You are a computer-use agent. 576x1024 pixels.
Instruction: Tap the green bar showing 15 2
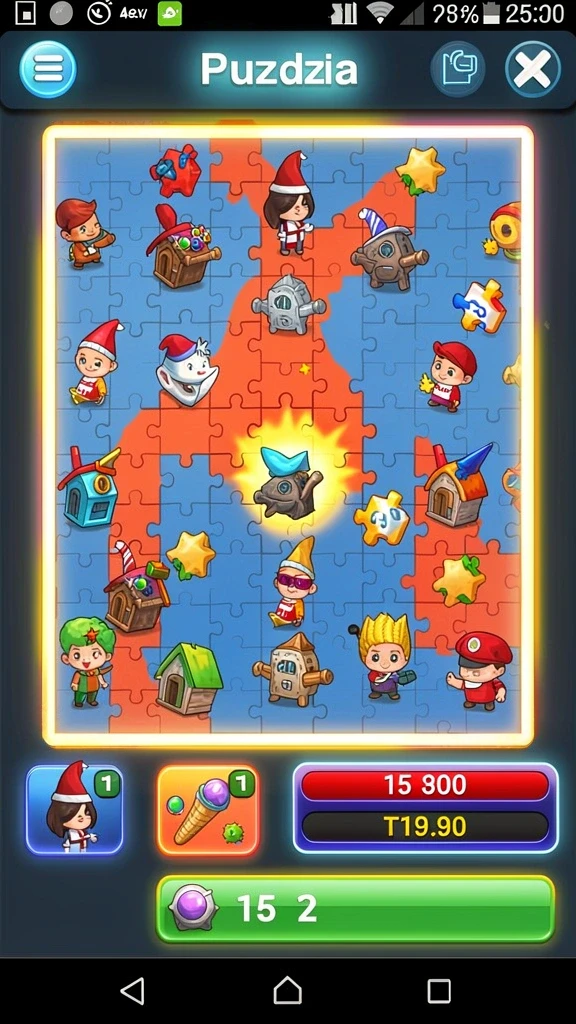point(355,909)
